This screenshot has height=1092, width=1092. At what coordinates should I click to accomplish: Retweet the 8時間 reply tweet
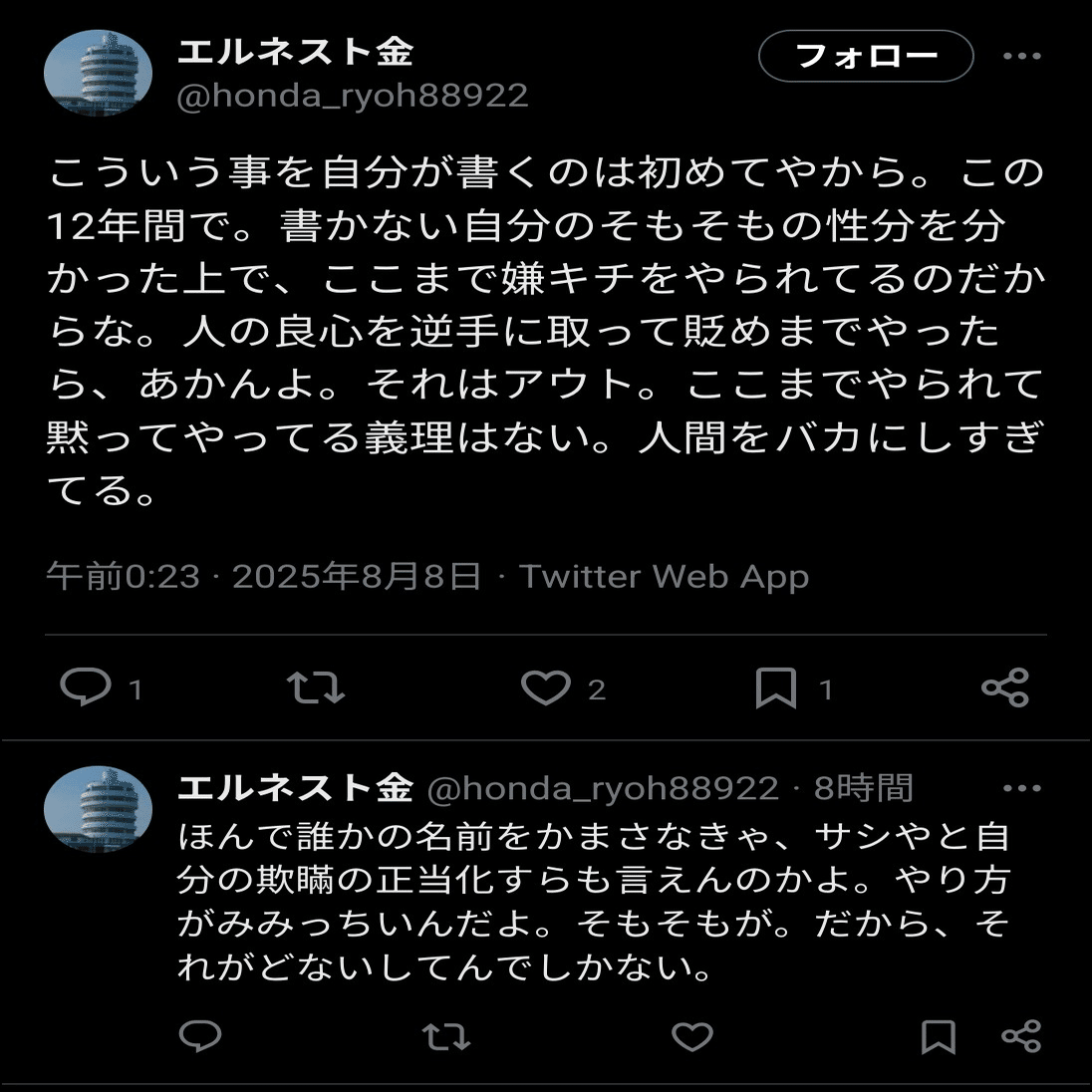pyautogui.click(x=445, y=1036)
